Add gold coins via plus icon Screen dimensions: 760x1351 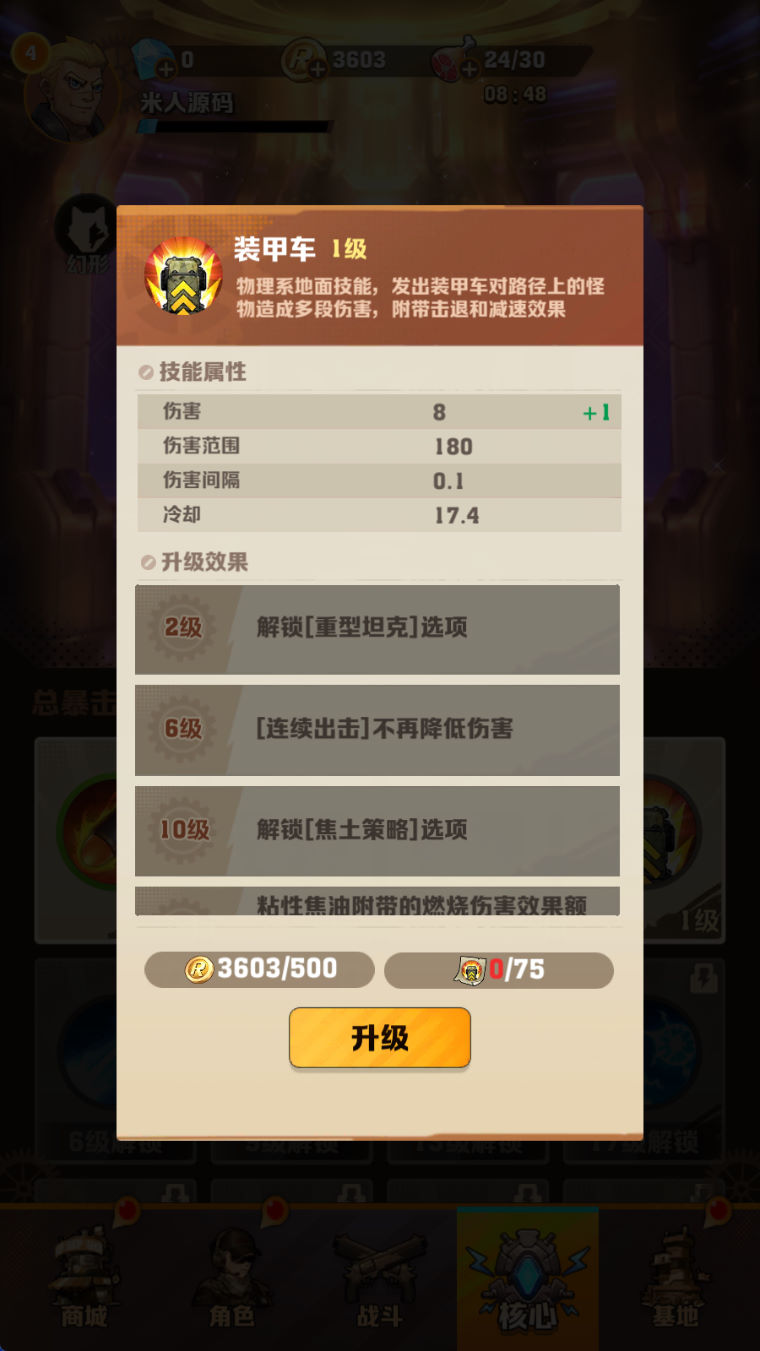[317, 69]
